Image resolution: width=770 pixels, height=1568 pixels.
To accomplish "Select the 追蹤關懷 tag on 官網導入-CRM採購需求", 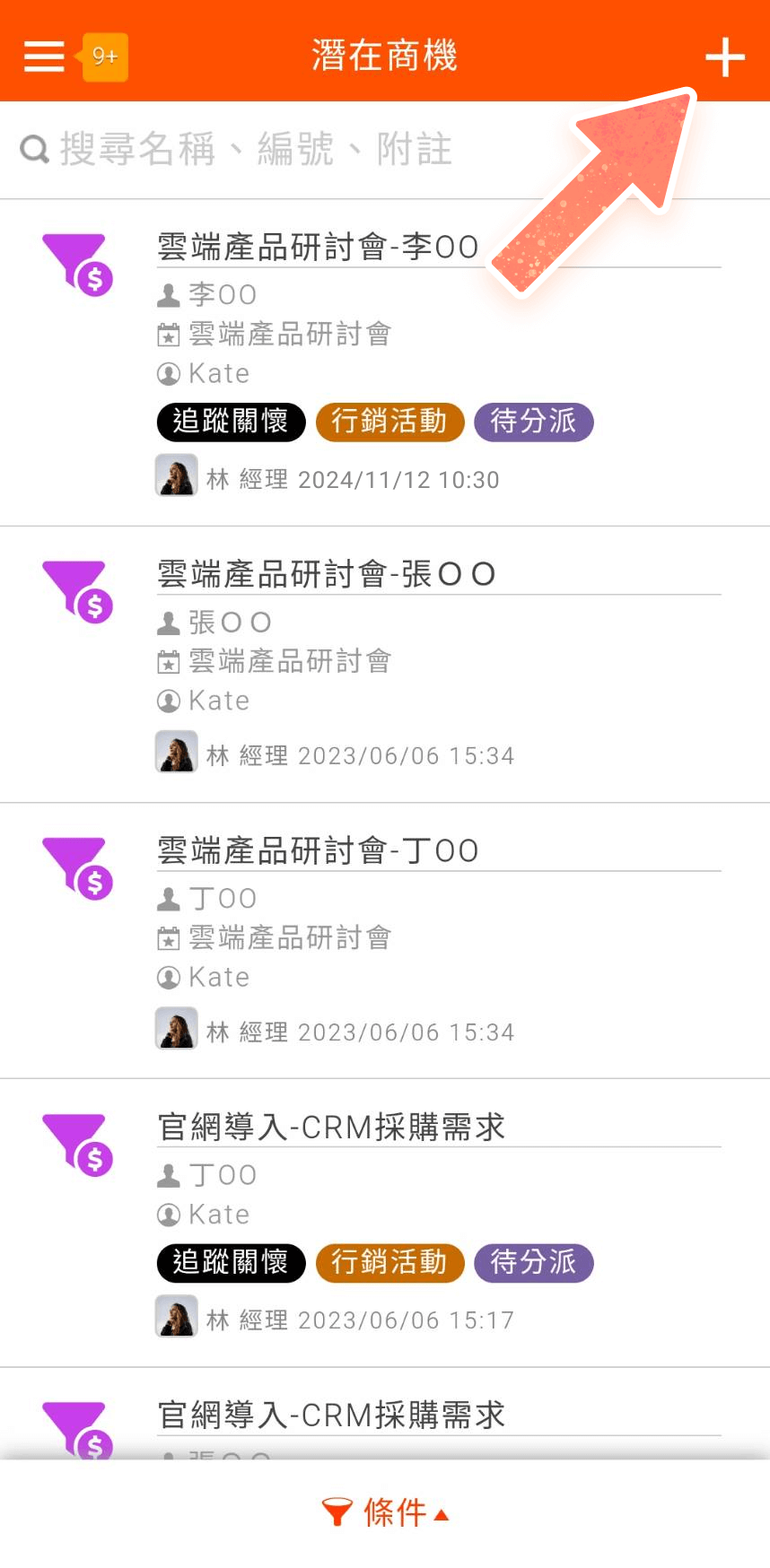I will [230, 1262].
